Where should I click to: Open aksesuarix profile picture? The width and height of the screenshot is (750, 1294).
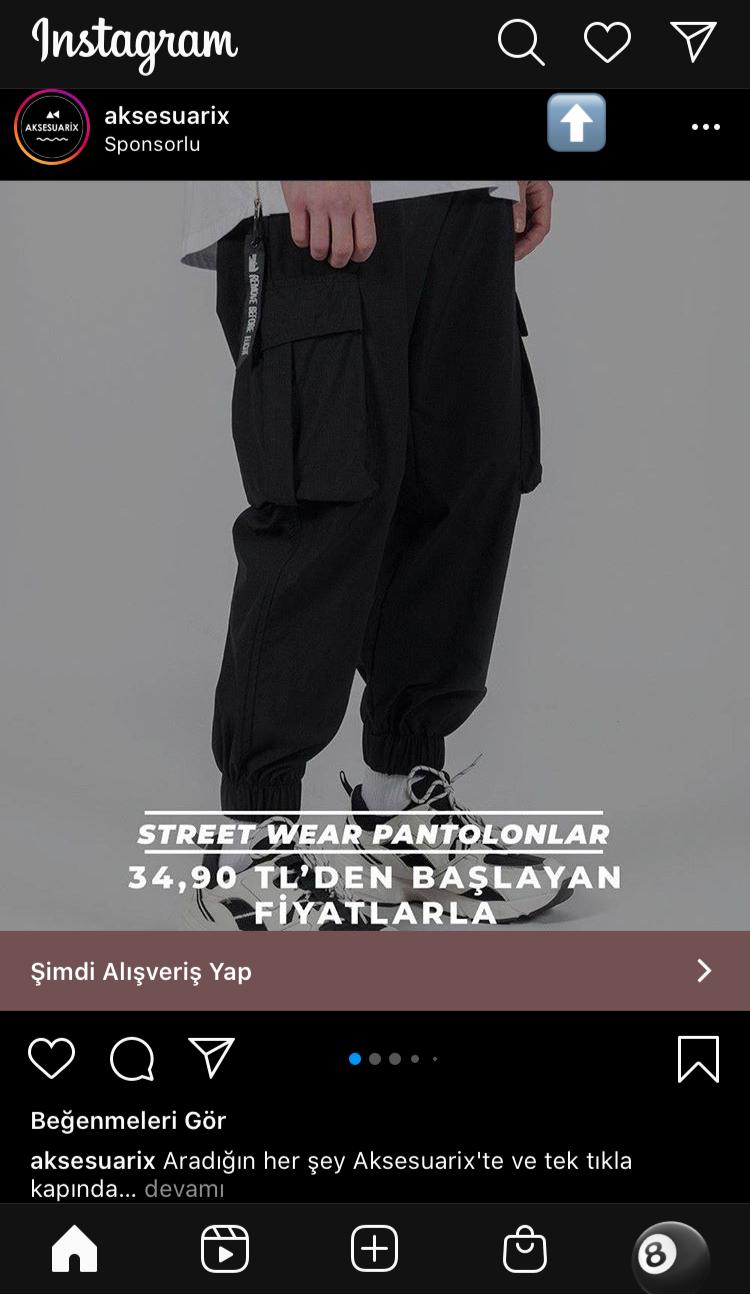tap(52, 127)
